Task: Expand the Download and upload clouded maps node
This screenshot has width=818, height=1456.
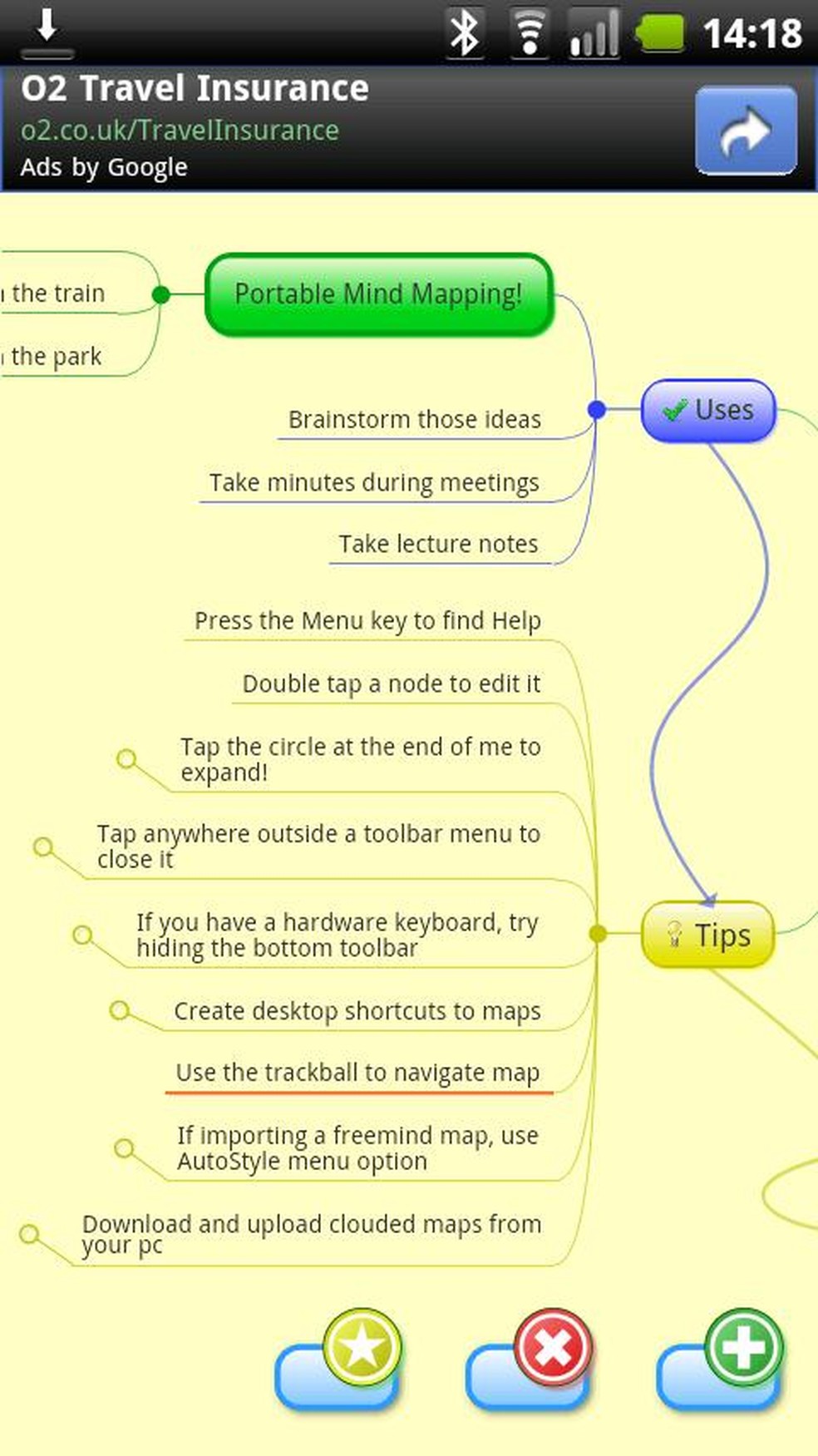Action: (x=29, y=1233)
